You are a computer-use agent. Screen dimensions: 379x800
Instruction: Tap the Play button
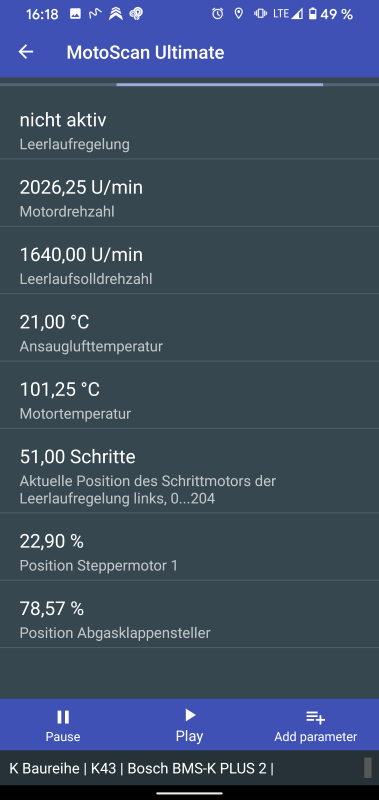(189, 725)
